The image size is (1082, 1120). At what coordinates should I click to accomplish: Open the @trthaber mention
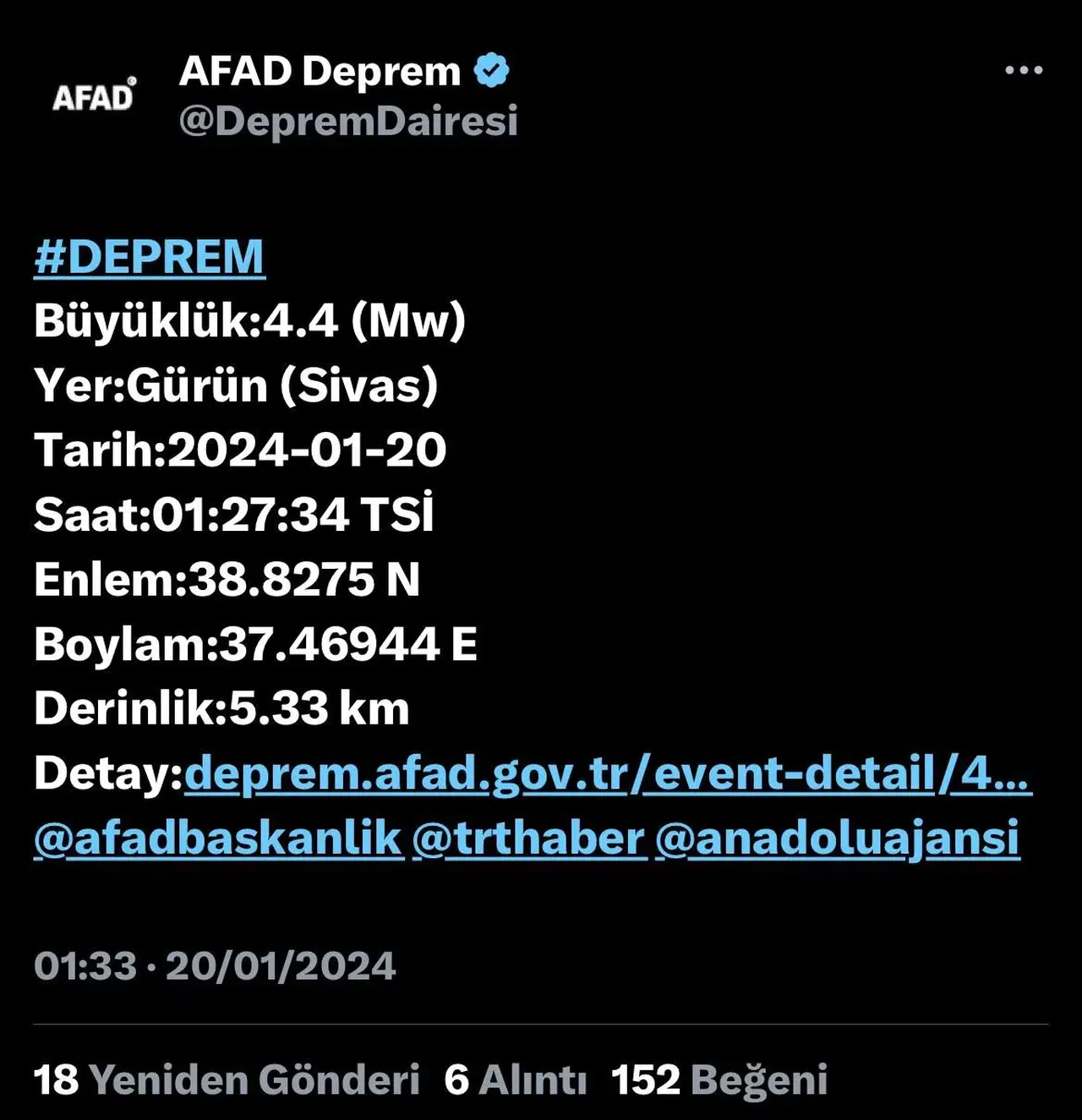click(x=528, y=838)
